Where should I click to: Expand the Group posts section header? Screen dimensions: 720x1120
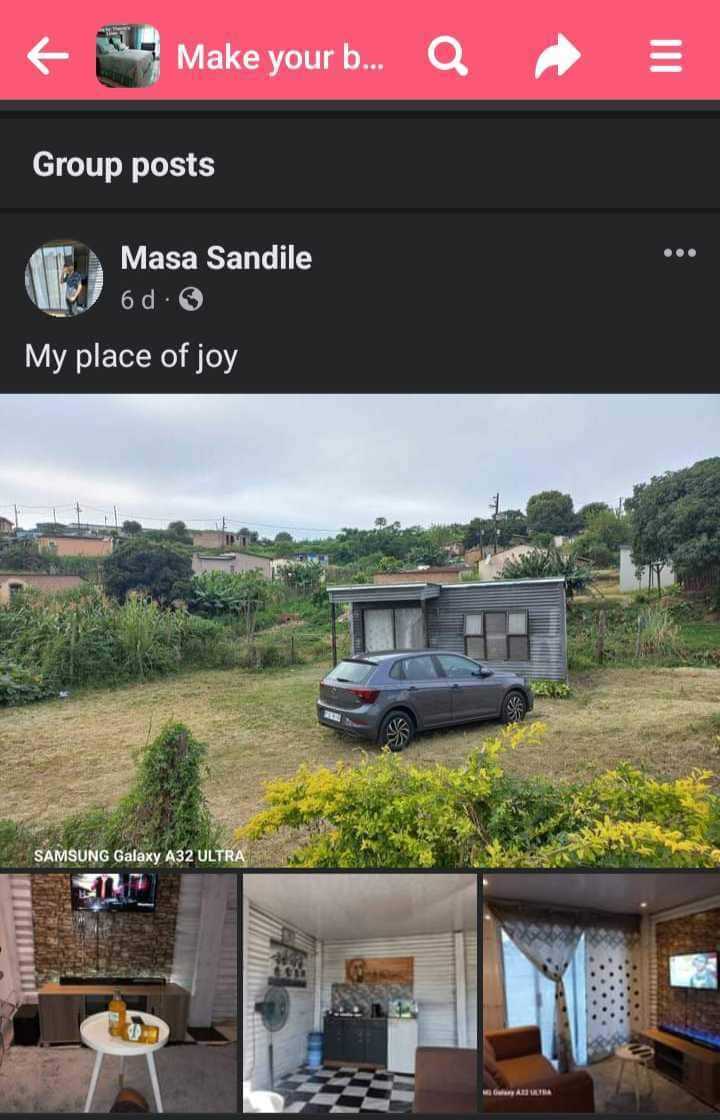click(x=124, y=165)
